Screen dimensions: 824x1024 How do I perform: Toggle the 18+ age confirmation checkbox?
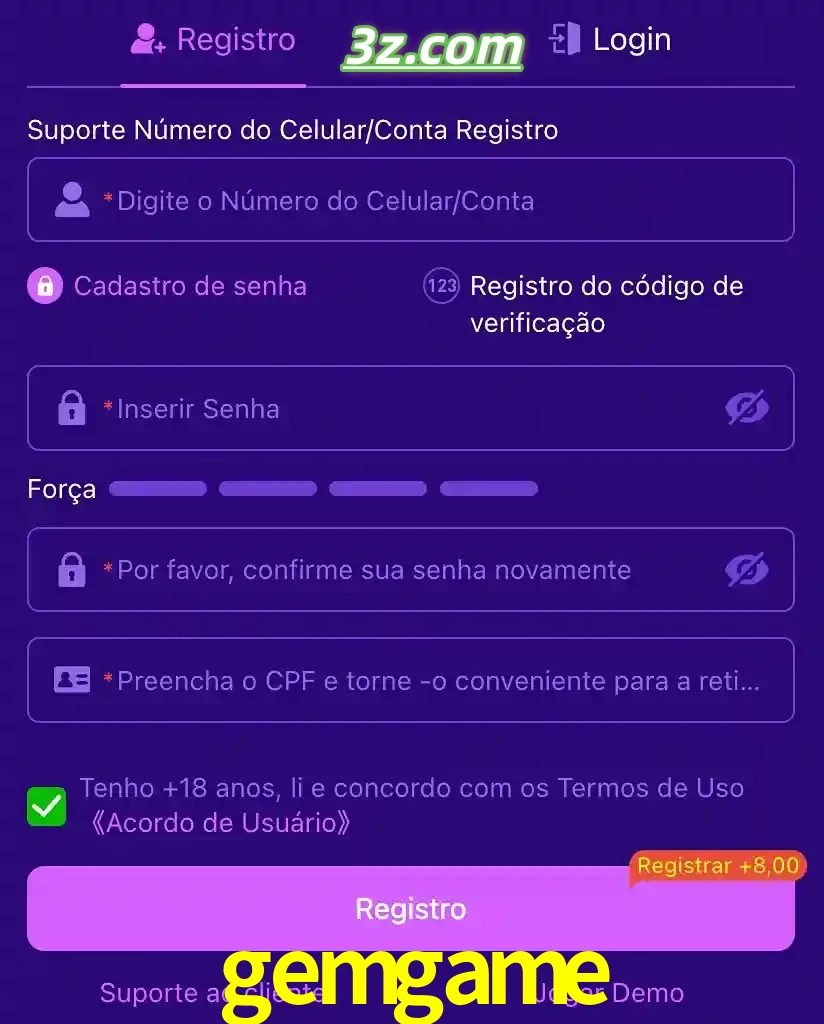coord(45,805)
